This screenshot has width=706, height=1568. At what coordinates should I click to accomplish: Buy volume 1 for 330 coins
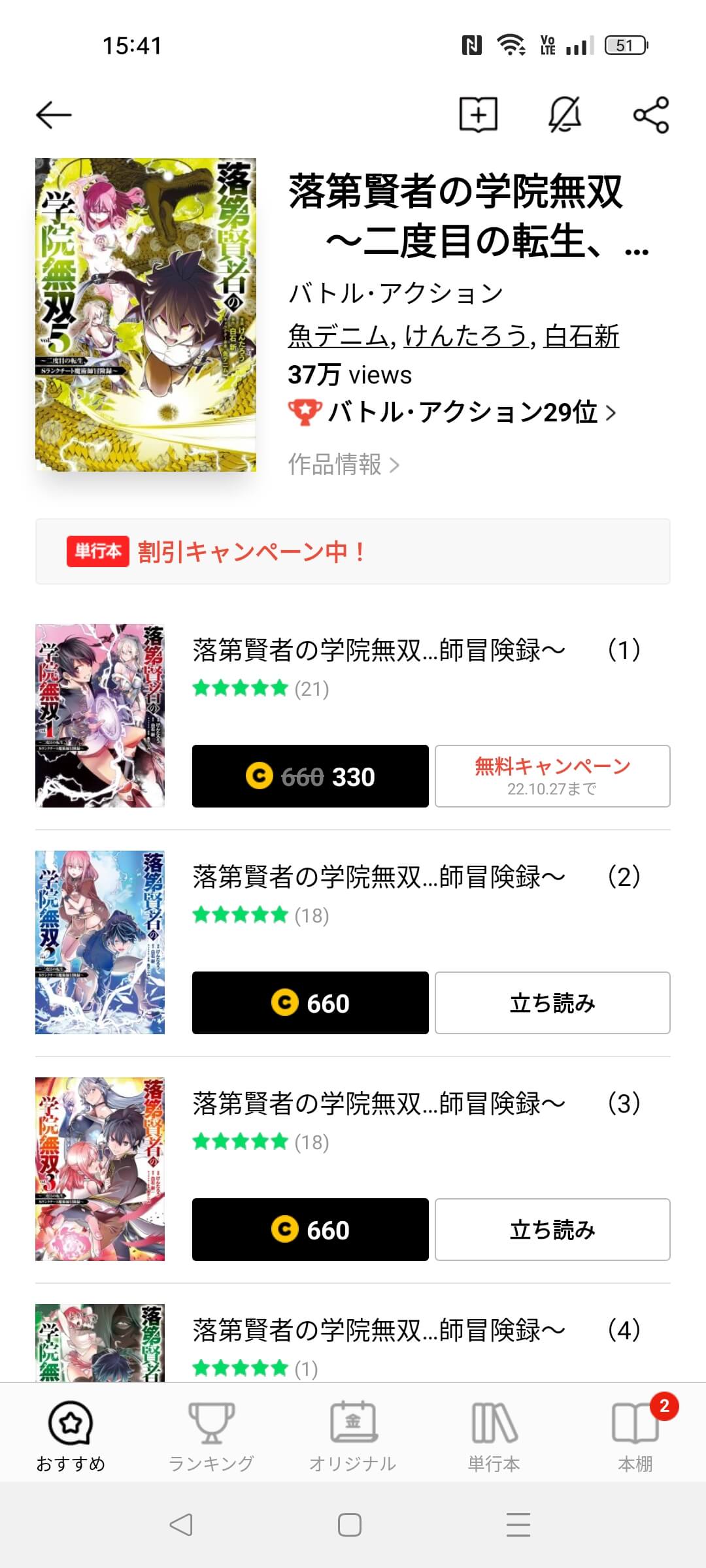point(310,776)
